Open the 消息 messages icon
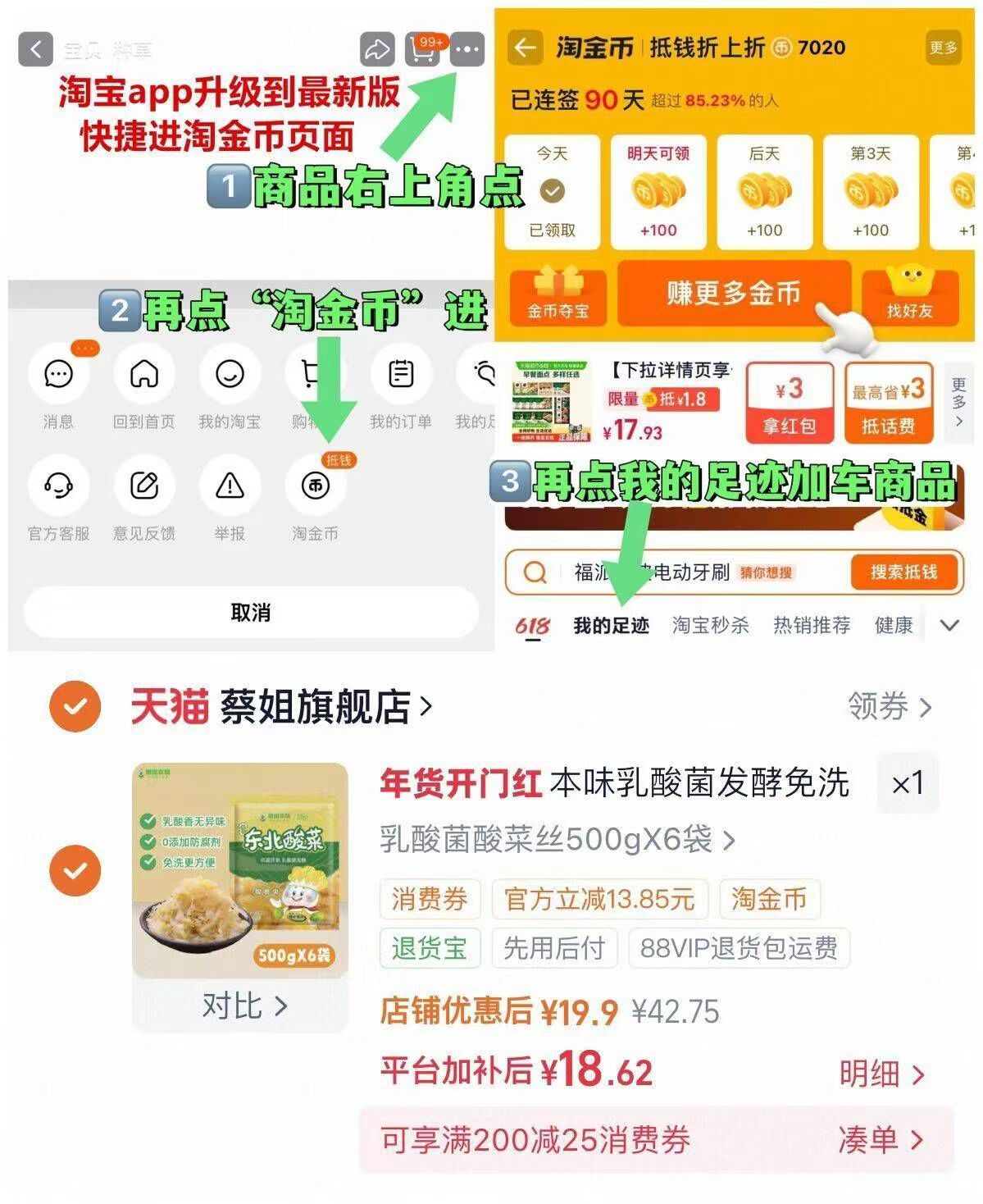This screenshot has height=1204, width=983. coord(57,376)
